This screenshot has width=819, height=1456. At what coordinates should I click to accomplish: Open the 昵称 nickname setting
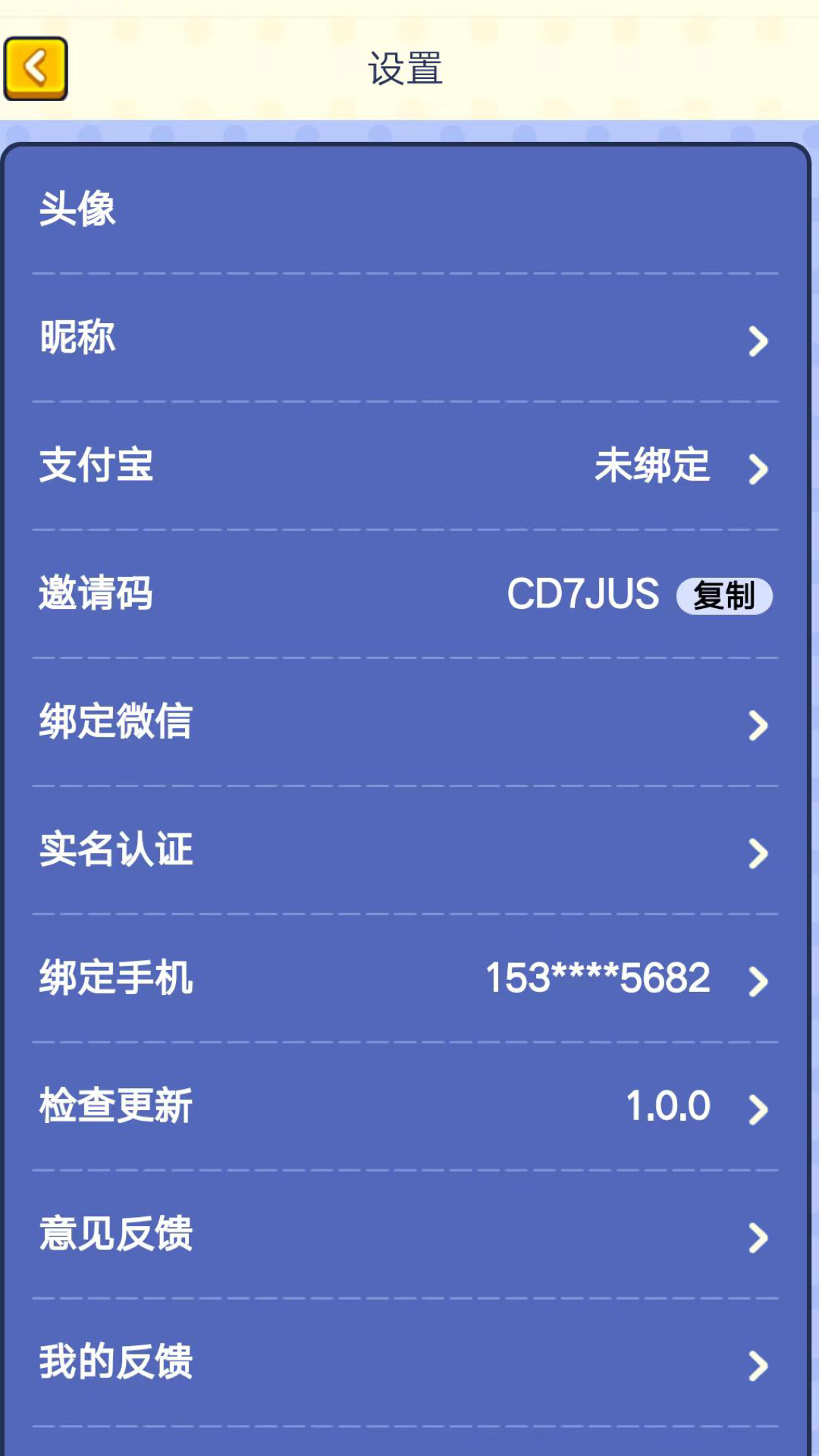[x=405, y=338]
